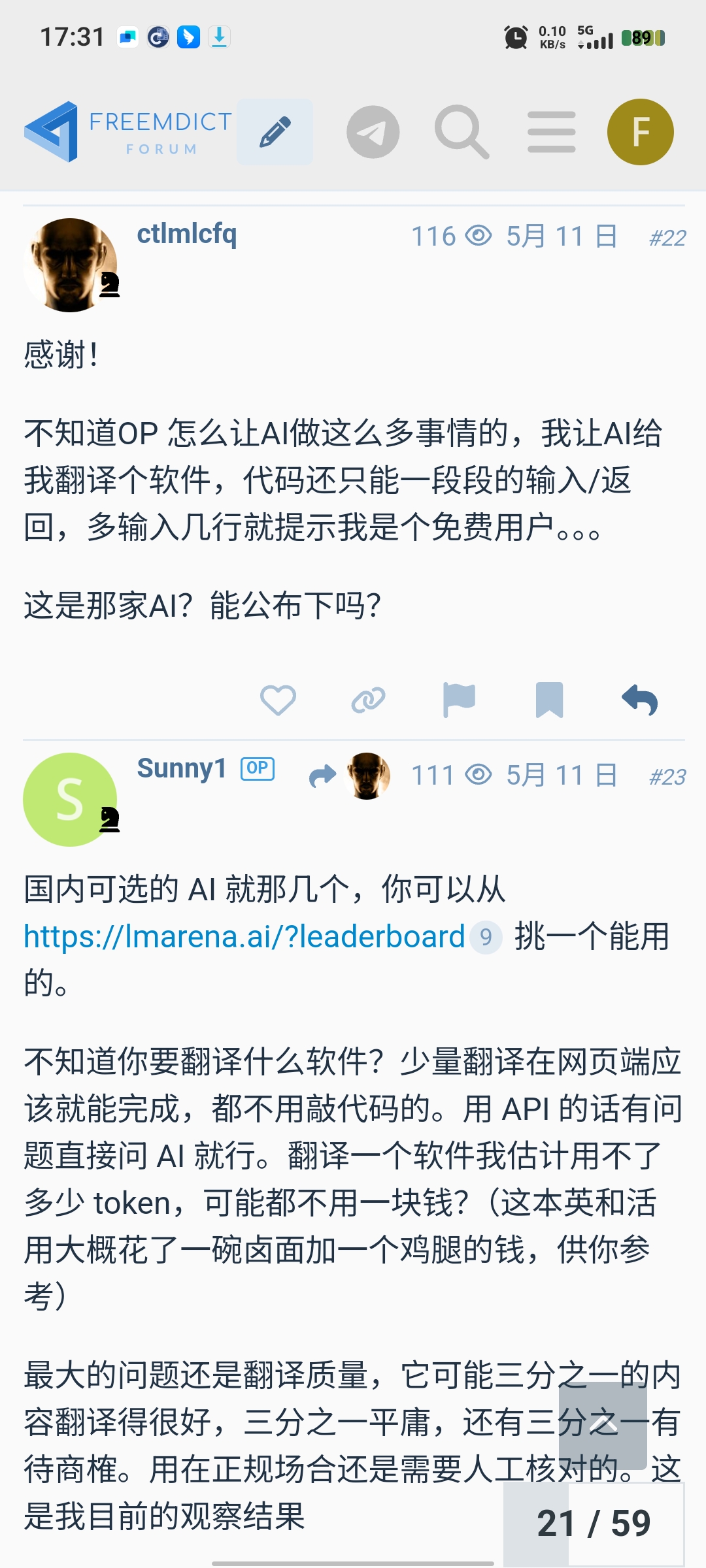Open the lmarena.ai leaderboard link
The width and height of the screenshot is (706, 1568).
[244, 936]
